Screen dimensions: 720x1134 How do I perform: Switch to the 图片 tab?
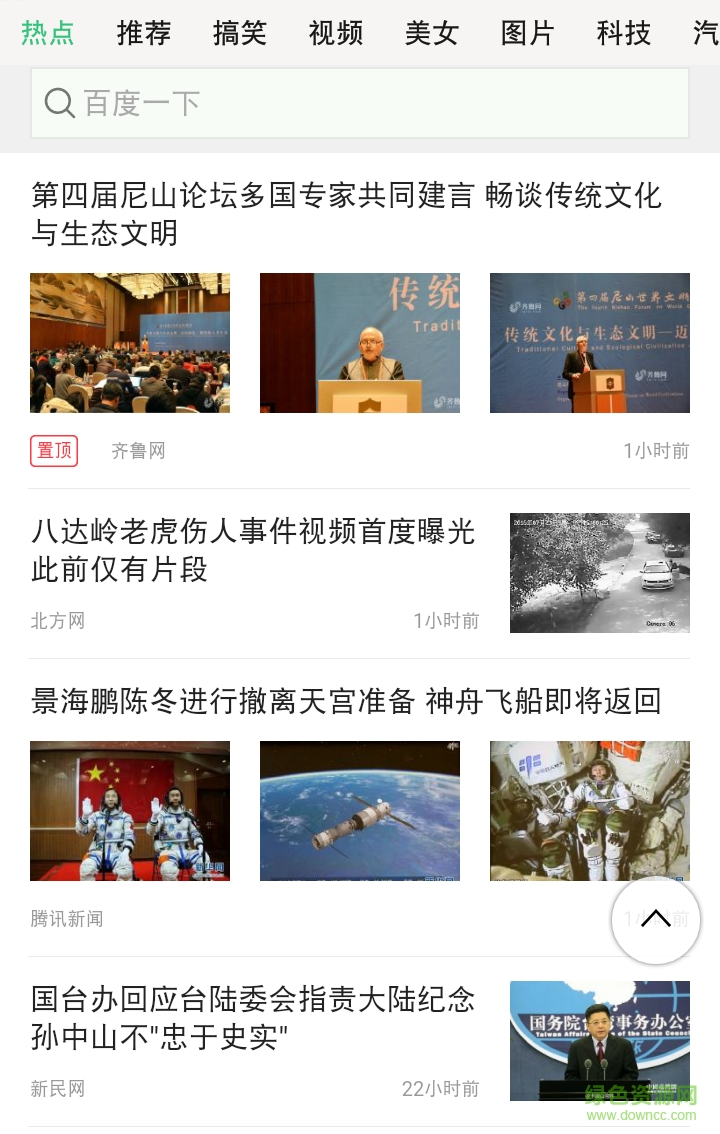click(528, 33)
